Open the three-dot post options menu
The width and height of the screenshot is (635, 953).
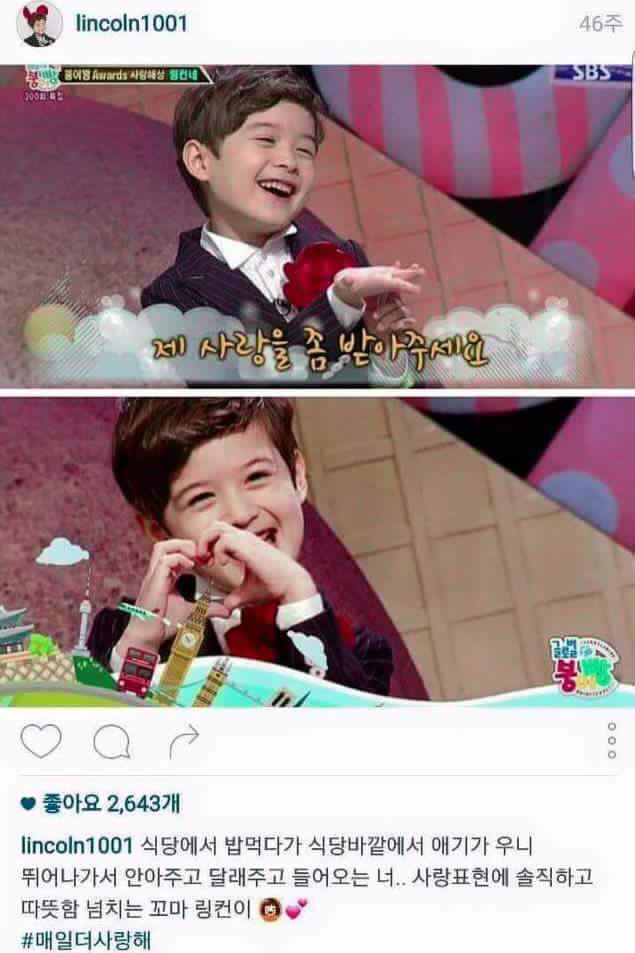(x=612, y=741)
